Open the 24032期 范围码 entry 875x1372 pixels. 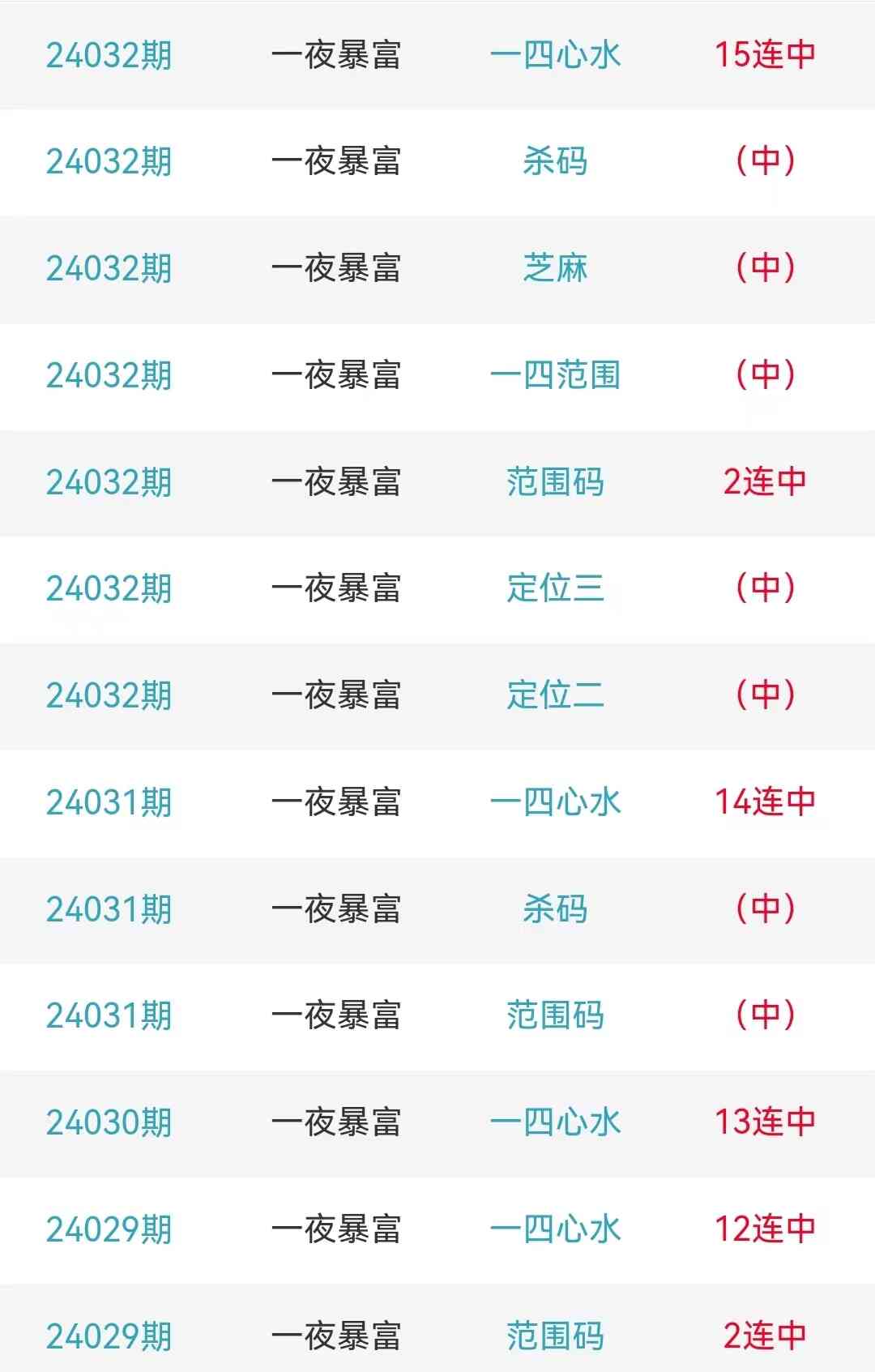[555, 482]
